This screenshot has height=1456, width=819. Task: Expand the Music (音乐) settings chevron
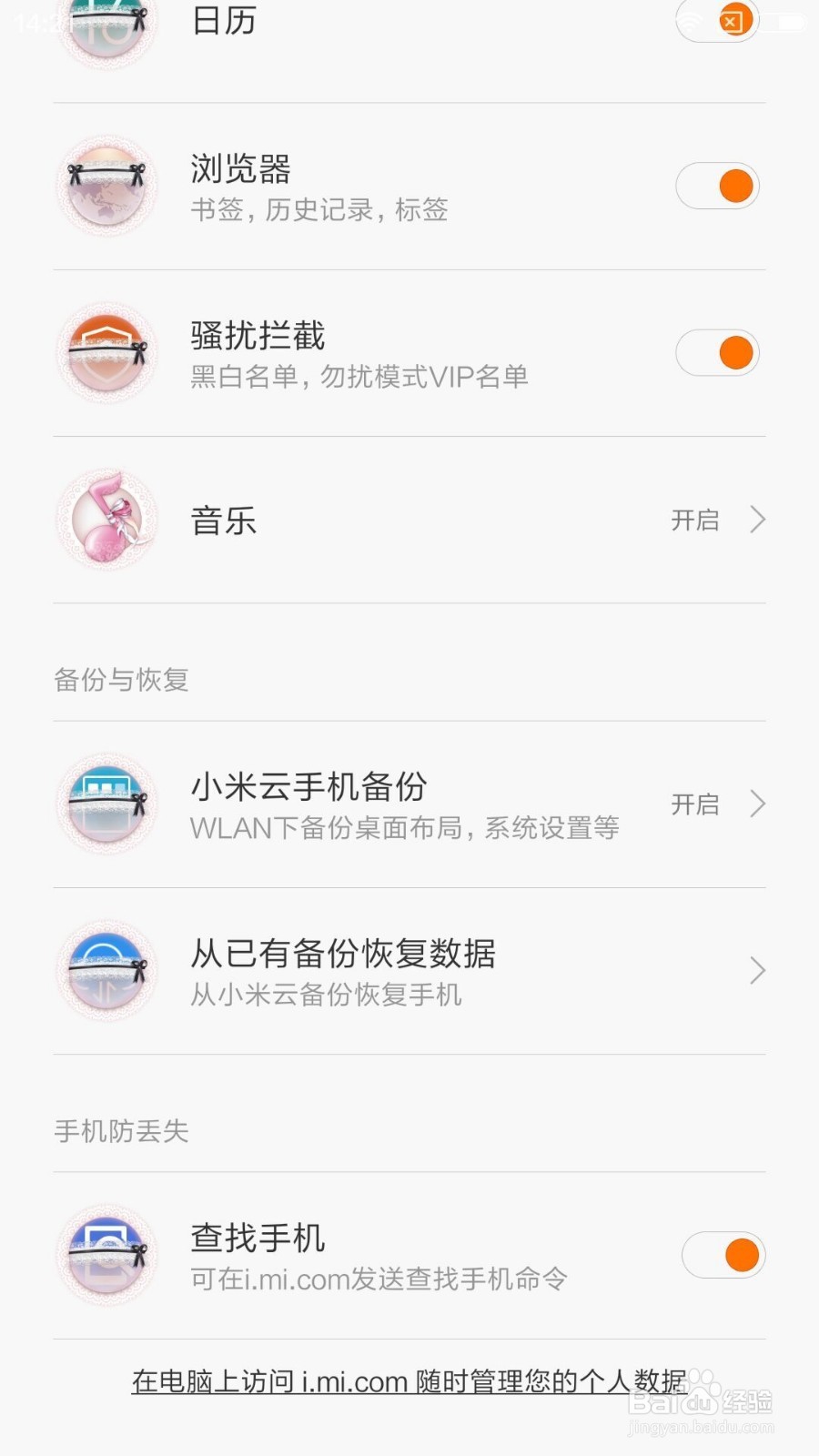[758, 519]
